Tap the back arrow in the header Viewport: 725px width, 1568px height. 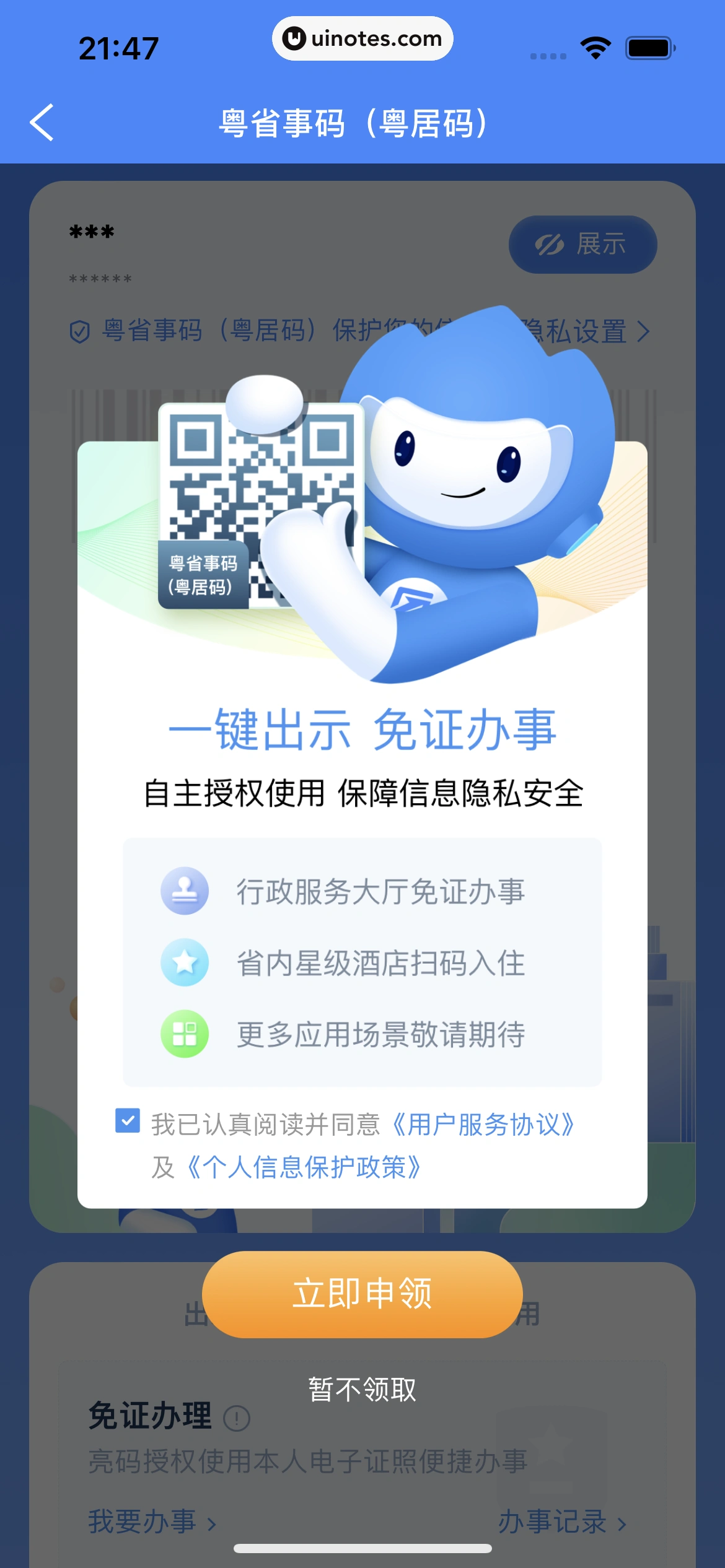click(42, 121)
